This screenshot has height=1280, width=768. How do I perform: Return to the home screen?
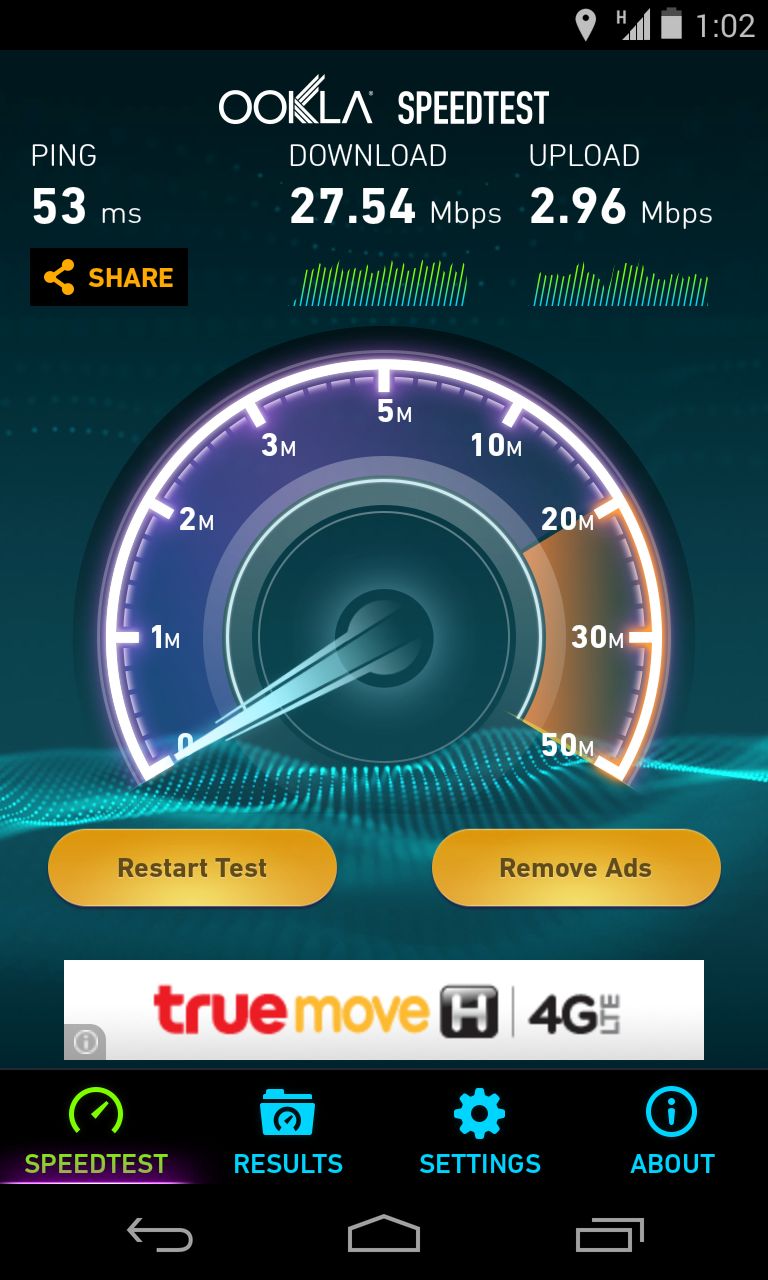(x=384, y=1235)
